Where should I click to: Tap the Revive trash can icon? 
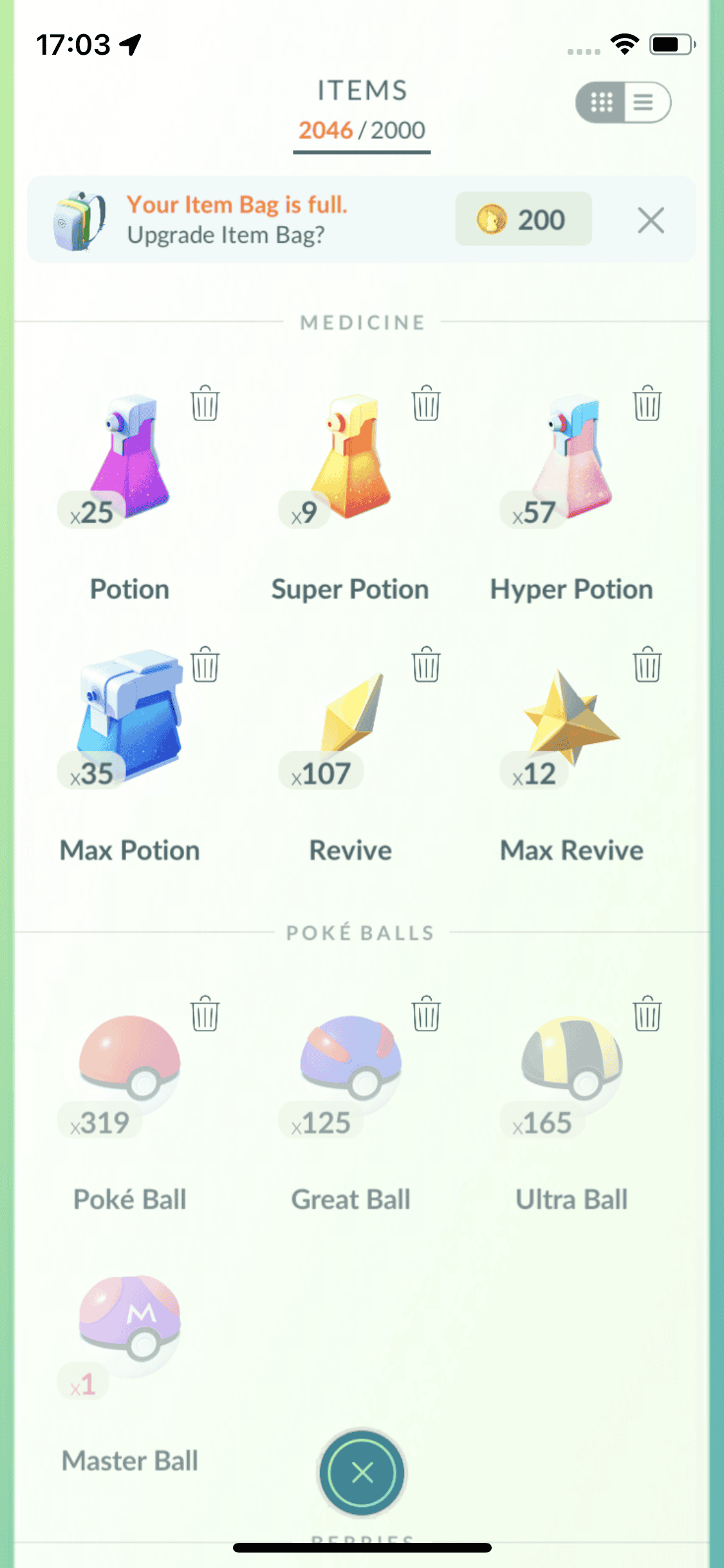pos(426,665)
